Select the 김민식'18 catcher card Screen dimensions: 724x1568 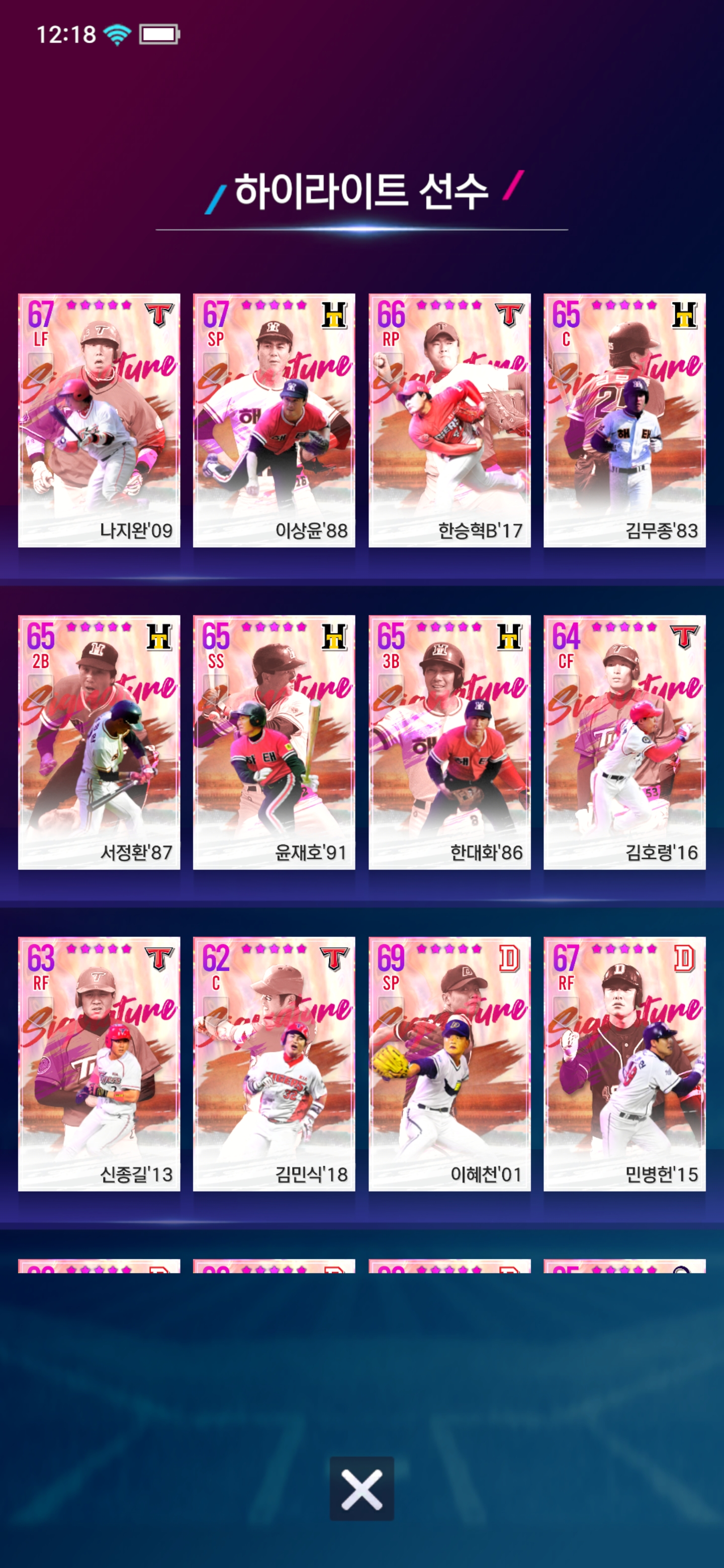274,1063
